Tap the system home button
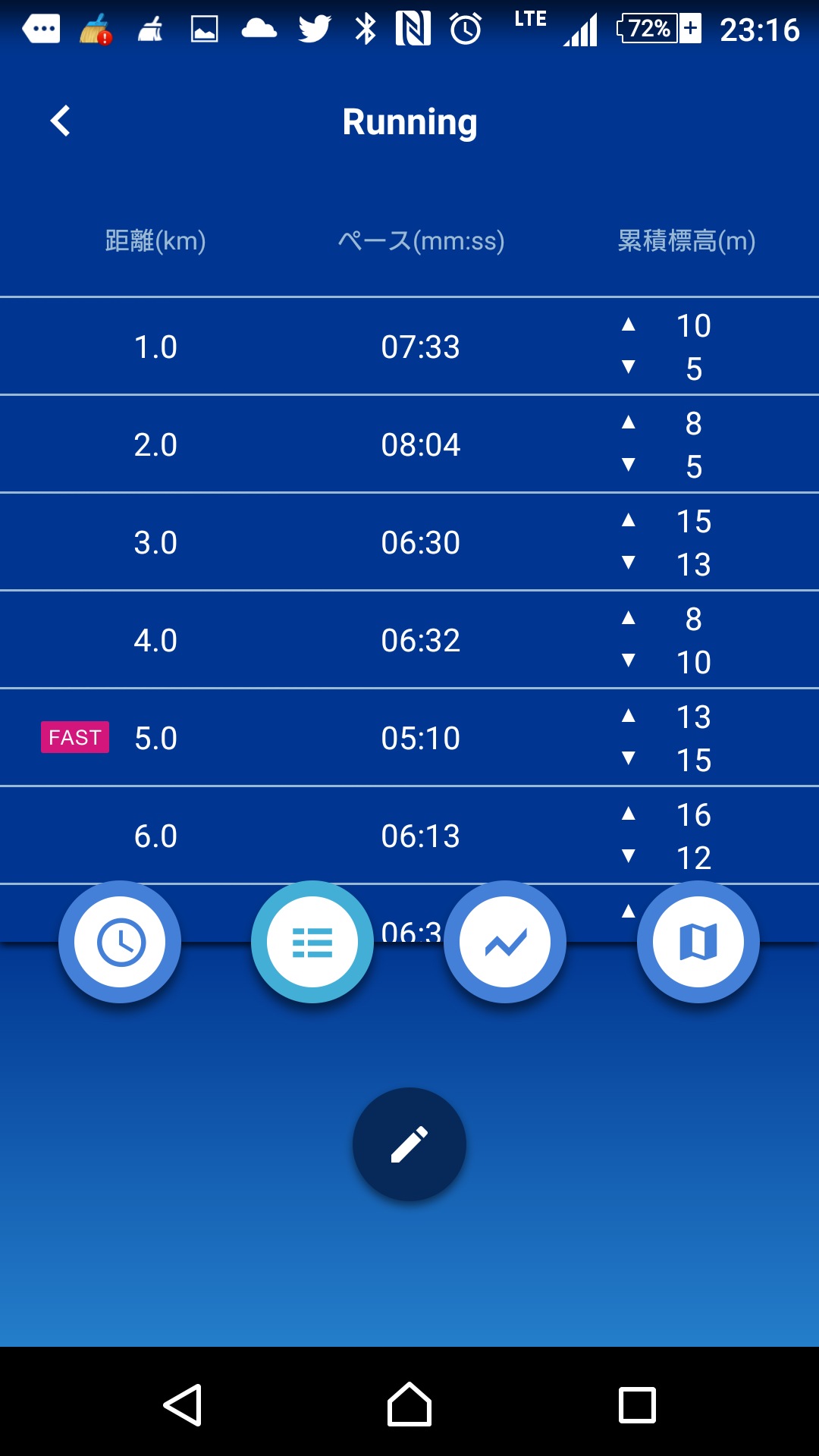The height and width of the screenshot is (1456, 819). pyautogui.click(x=409, y=1405)
